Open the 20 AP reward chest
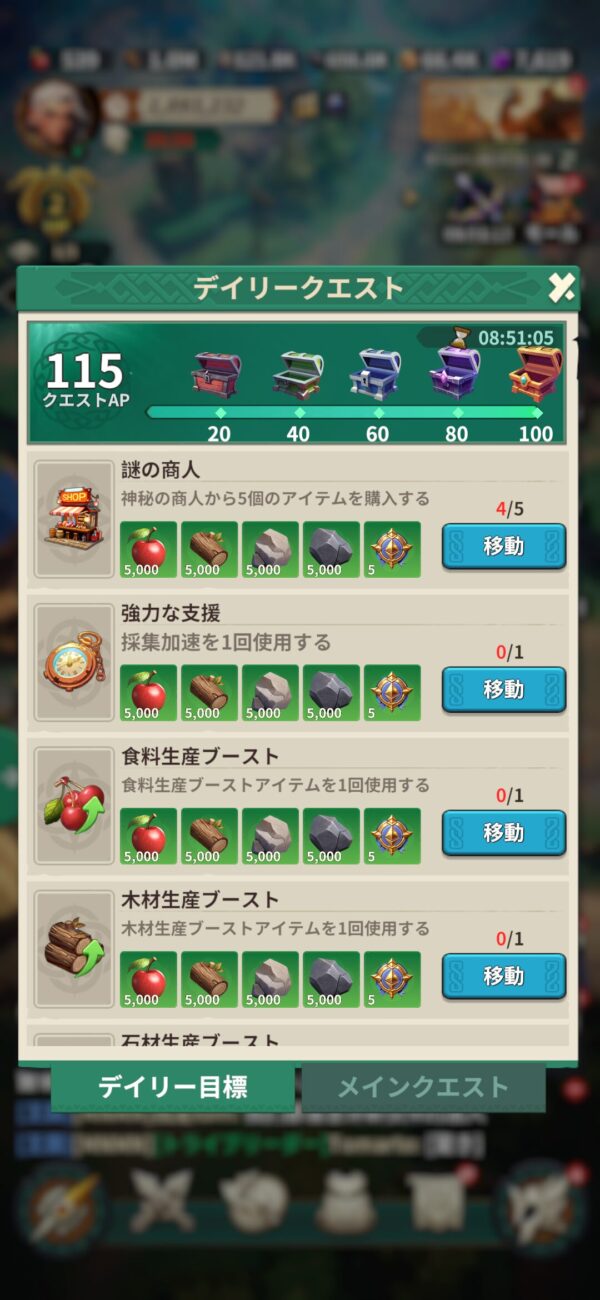Viewport: 600px width, 1300px height. click(217, 374)
